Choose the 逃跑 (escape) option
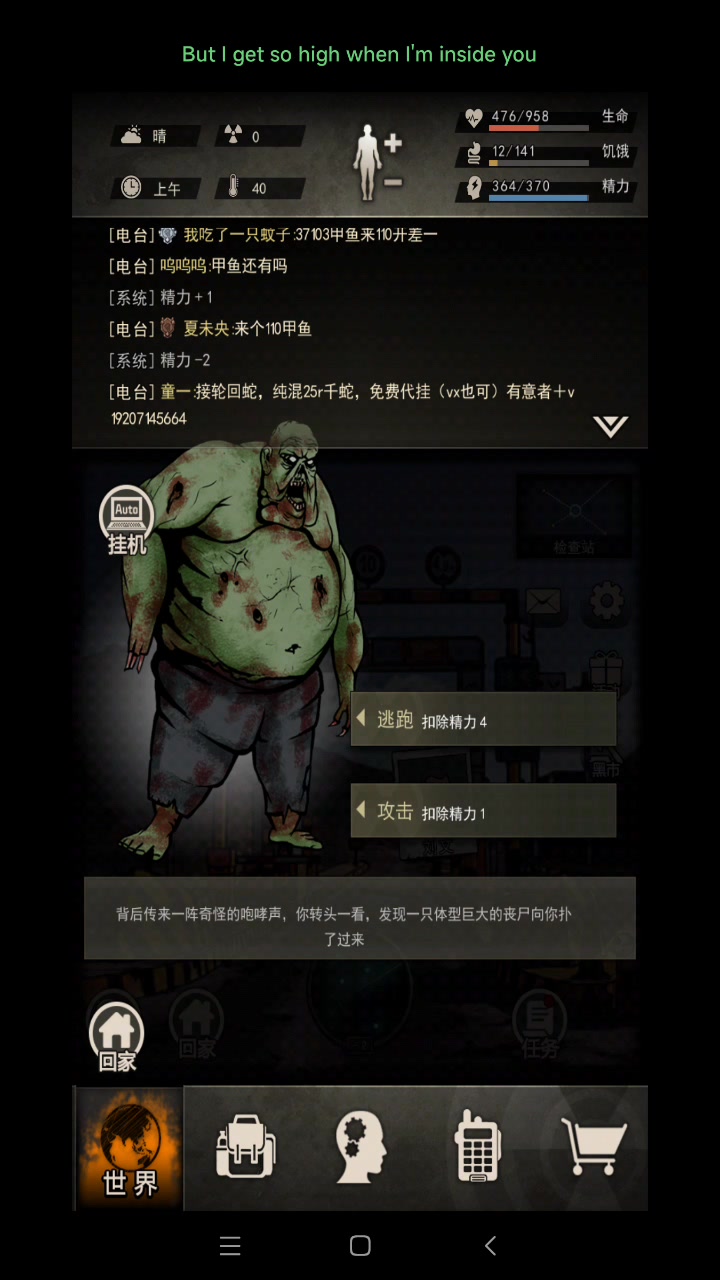Screen dimensions: 720x1280 pos(483,720)
